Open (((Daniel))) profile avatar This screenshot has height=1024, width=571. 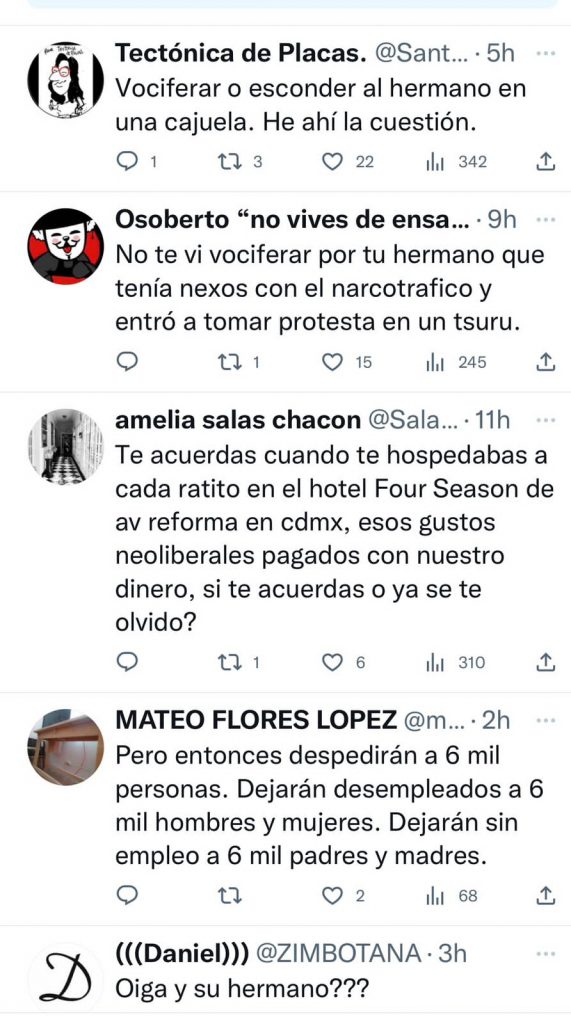click(66, 979)
